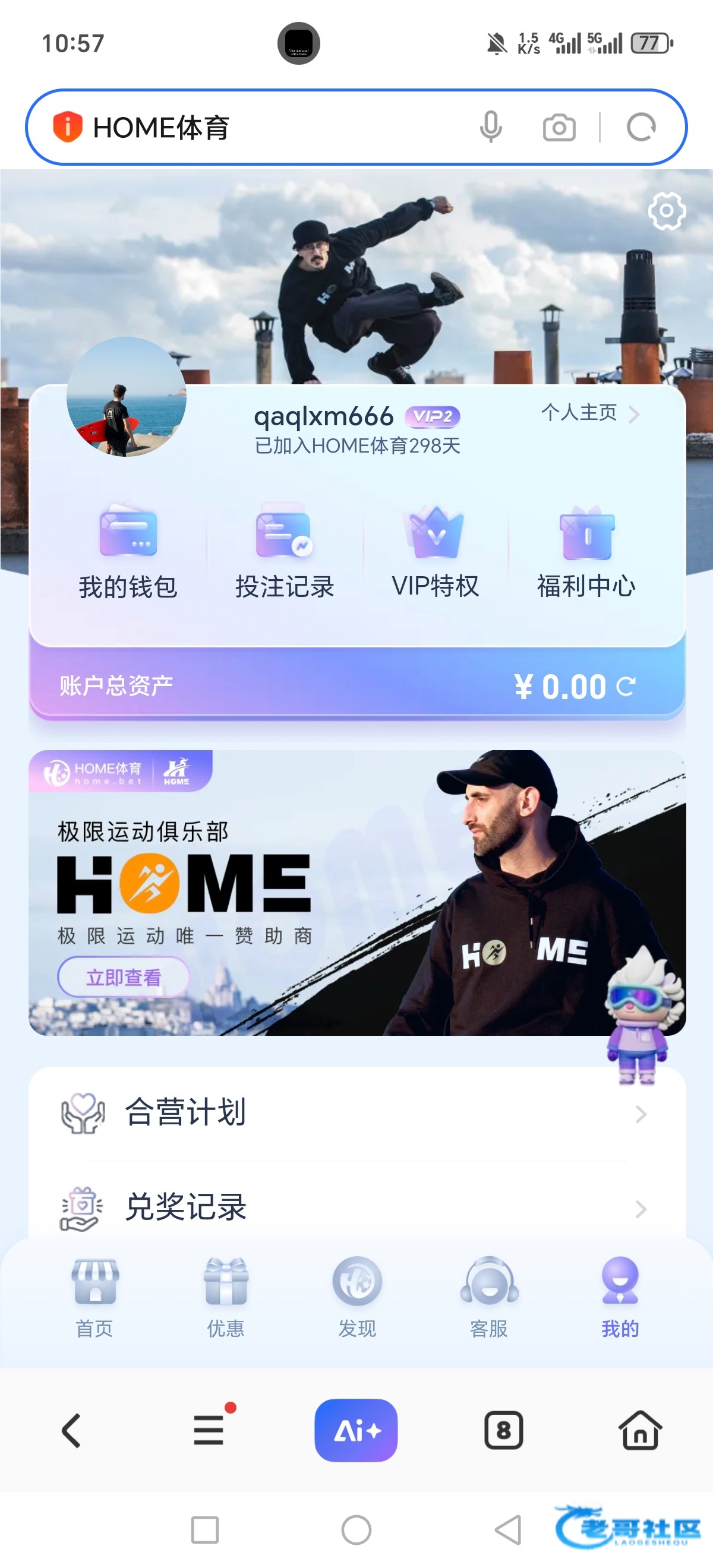Go to 福利中心
The width and height of the screenshot is (713, 1568).
click(586, 552)
